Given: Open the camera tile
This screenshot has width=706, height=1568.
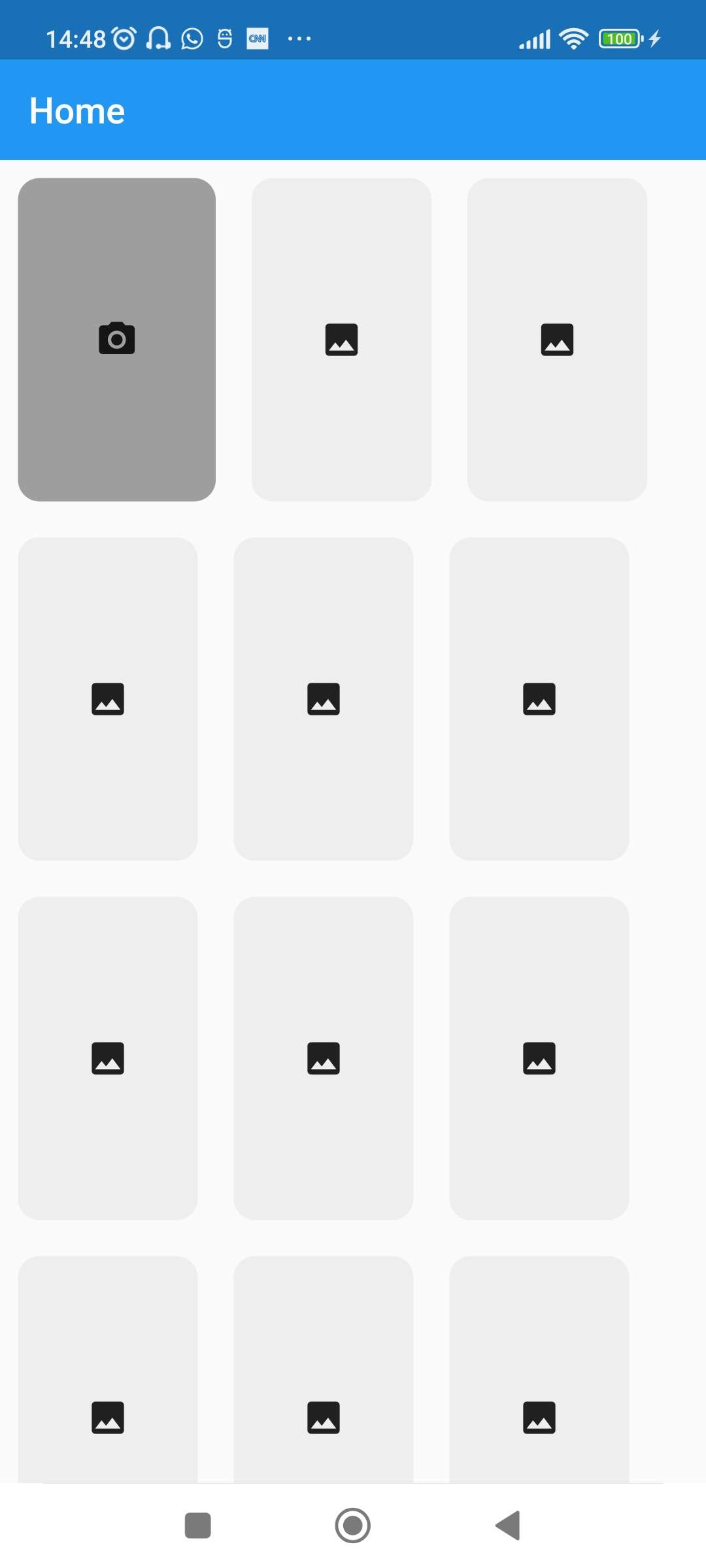Looking at the screenshot, I should click(116, 339).
